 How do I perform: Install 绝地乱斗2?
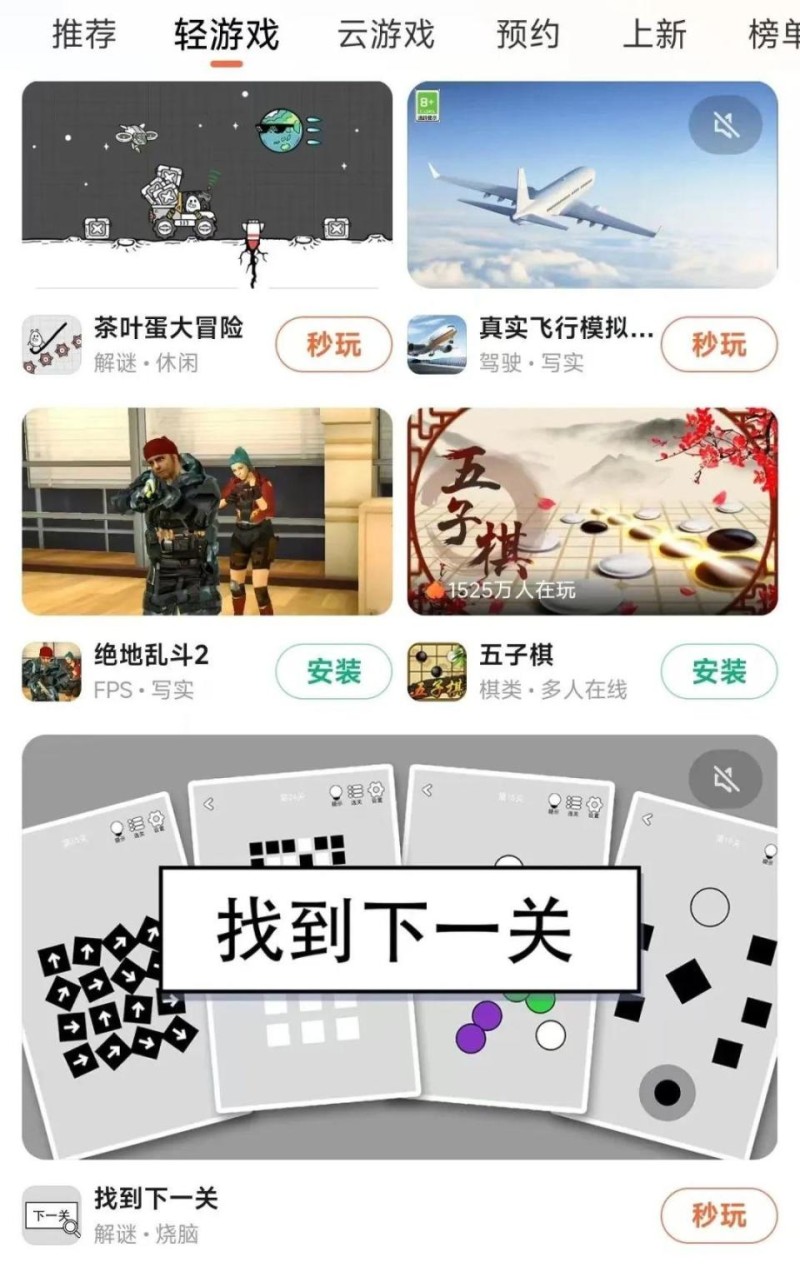pyautogui.click(x=333, y=672)
